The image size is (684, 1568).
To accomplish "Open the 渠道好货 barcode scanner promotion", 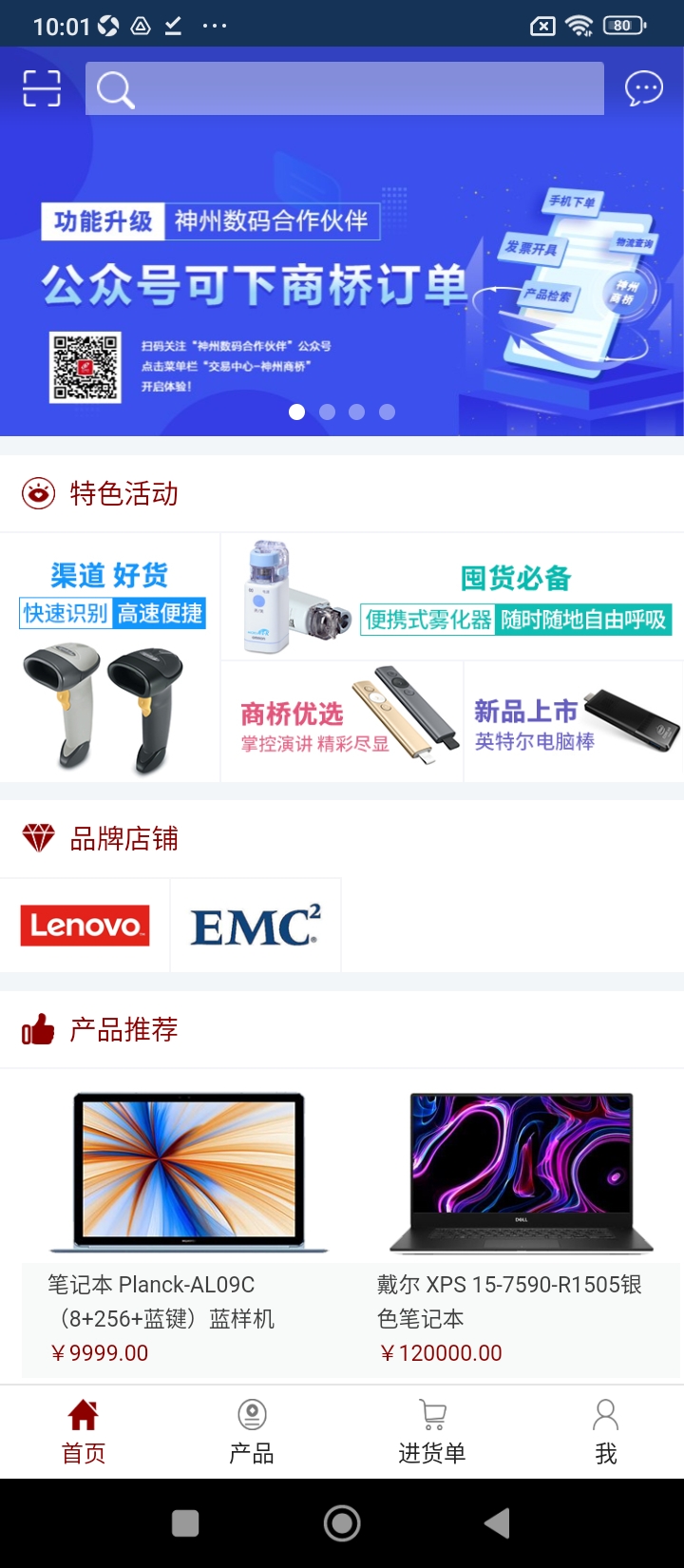I will coord(110,658).
